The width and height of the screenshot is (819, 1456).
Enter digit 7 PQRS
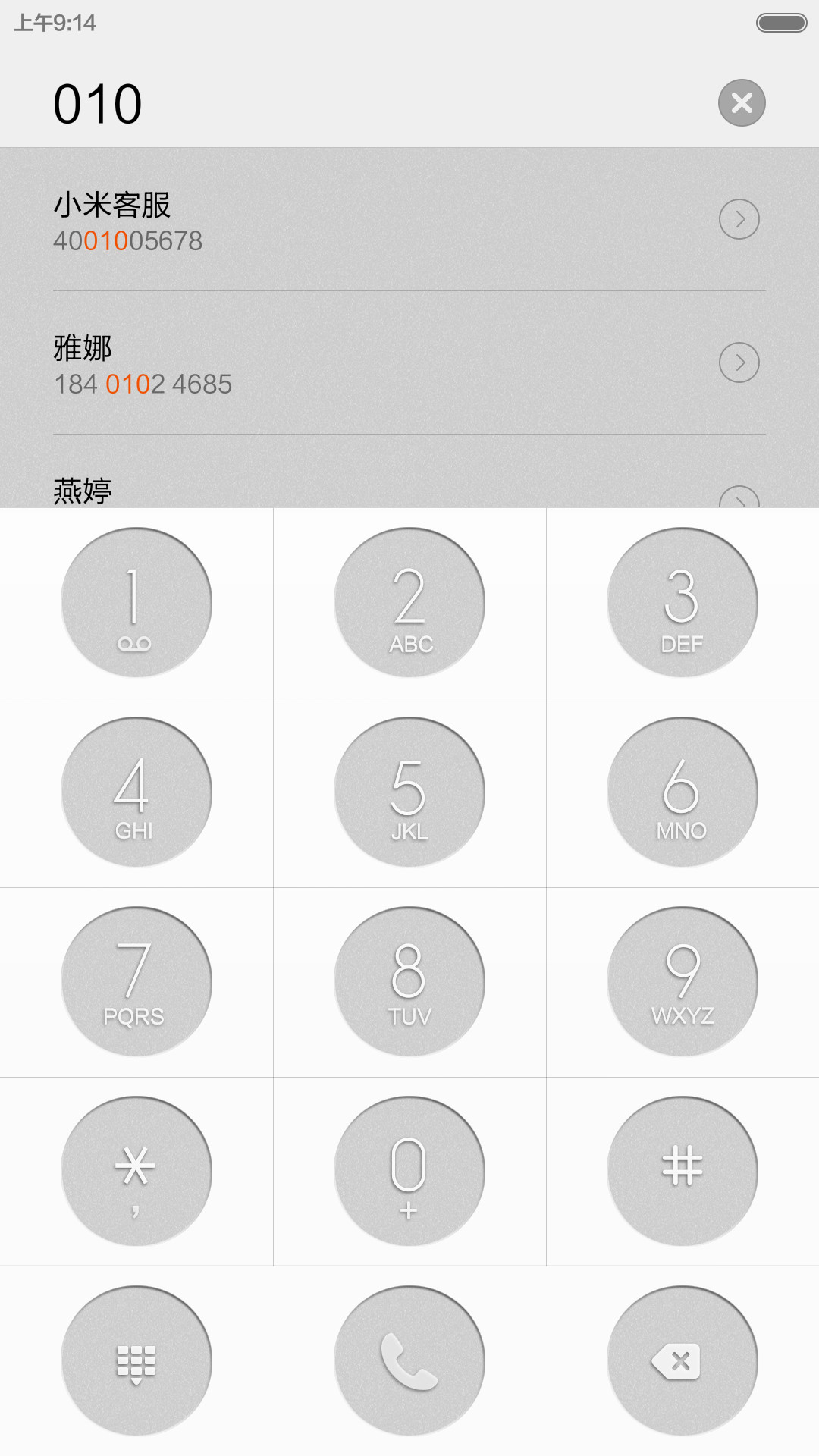(x=136, y=982)
